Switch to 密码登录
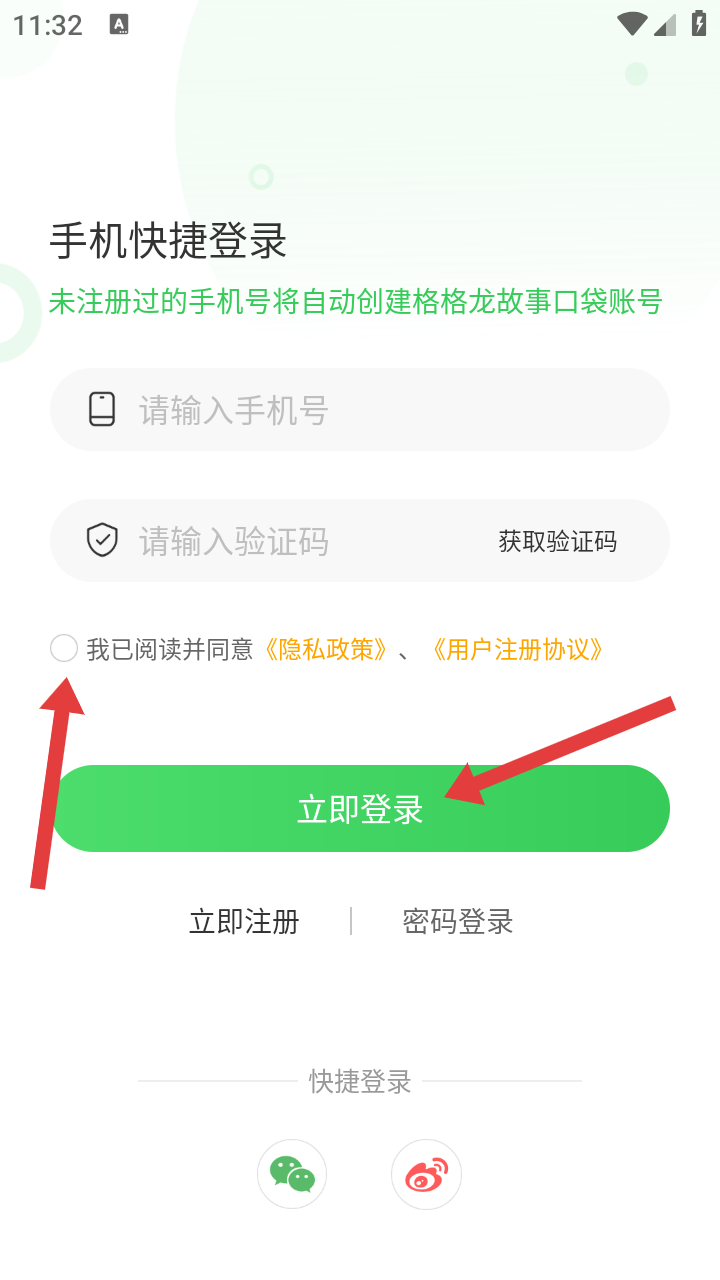 coord(458,921)
